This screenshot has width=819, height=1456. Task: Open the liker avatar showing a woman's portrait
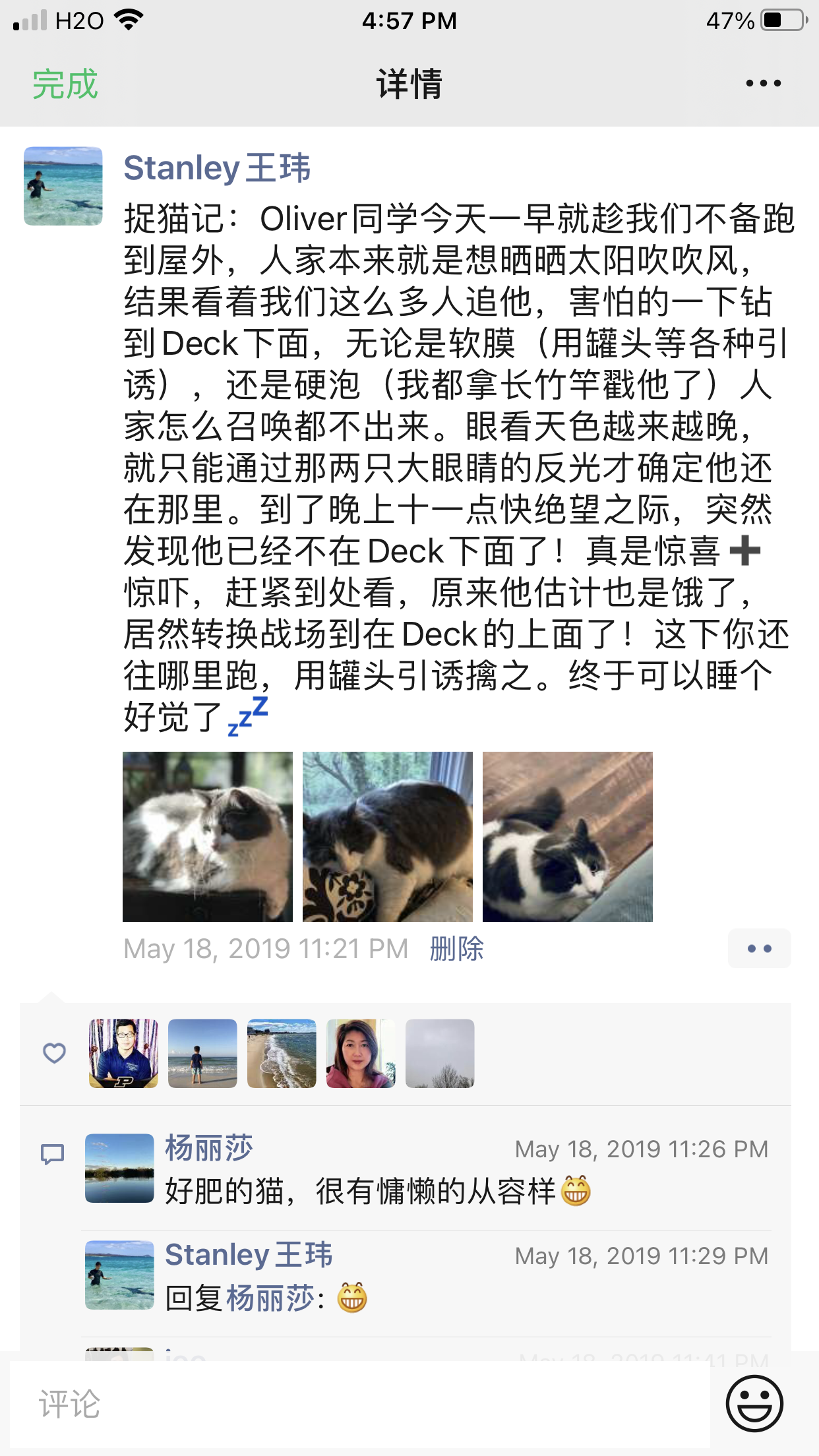click(x=361, y=1053)
